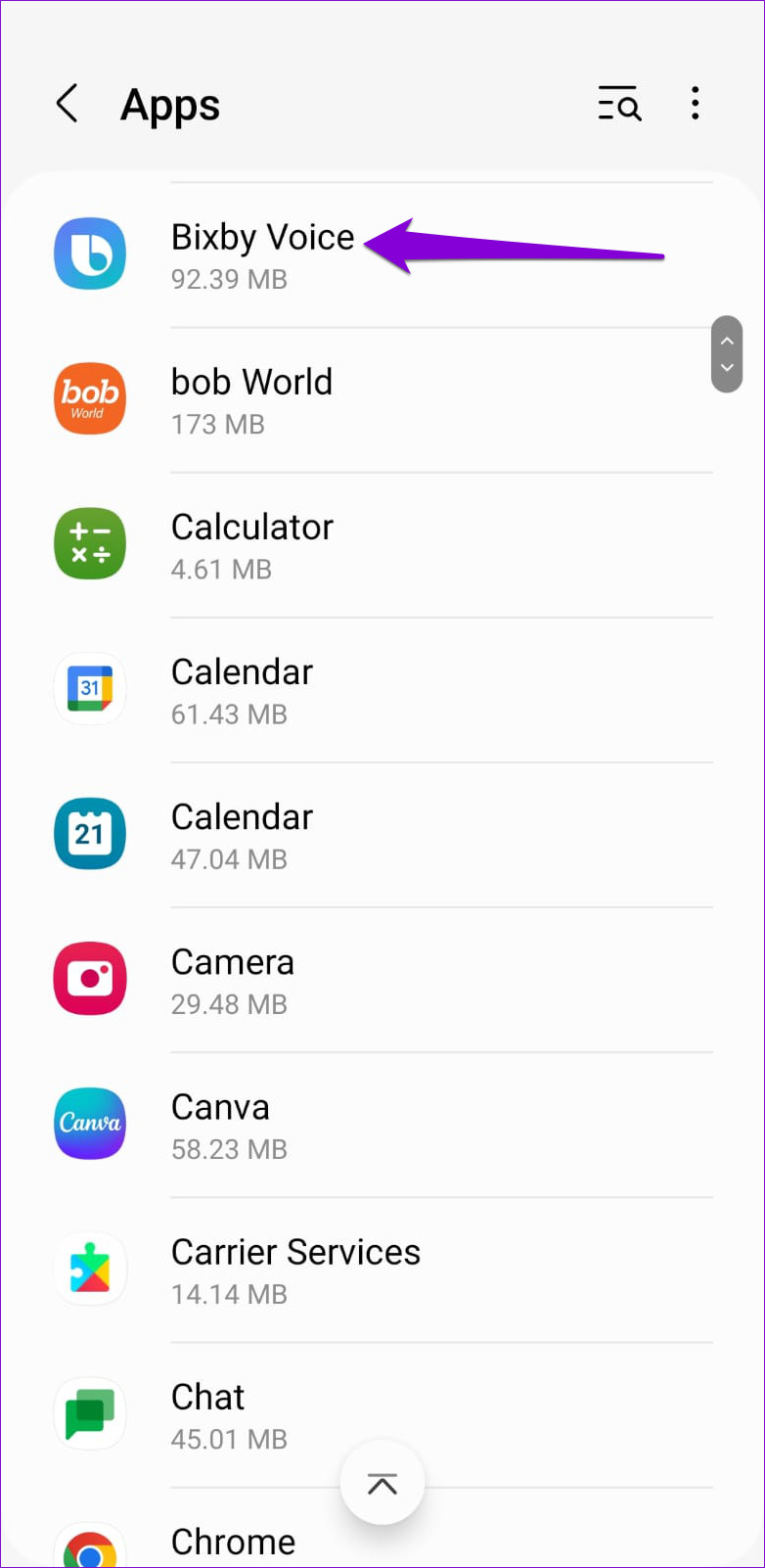765x1568 pixels.
Task: Tap the fast scroll handle
Action: coord(726,354)
